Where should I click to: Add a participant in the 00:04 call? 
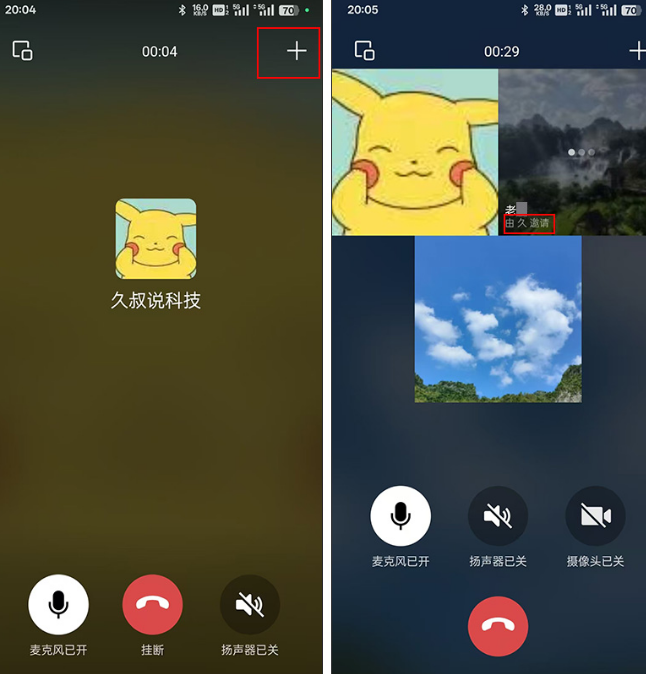(296, 51)
